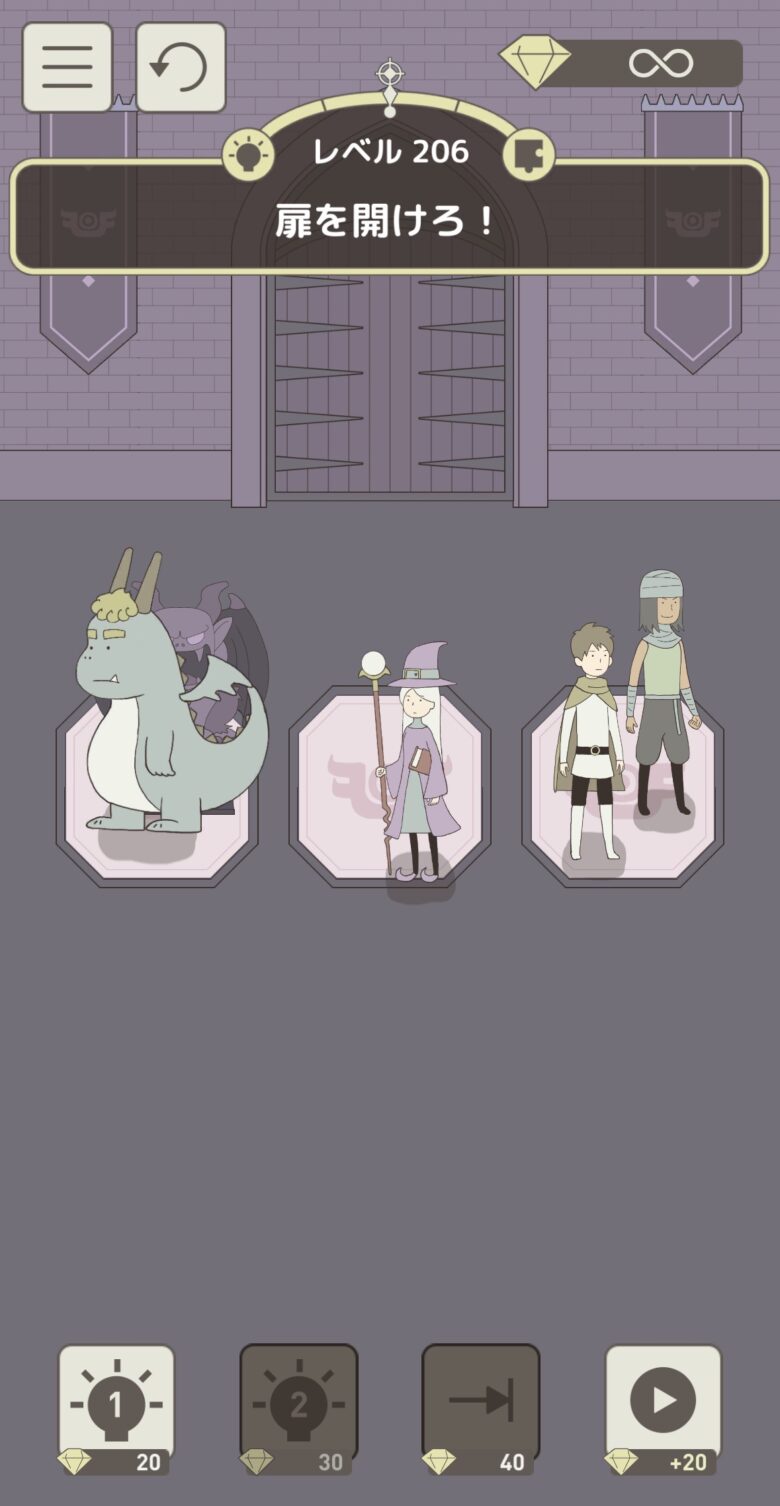The image size is (780, 1506).
Task: Open the hamburger menu
Action: click(67, 67)
